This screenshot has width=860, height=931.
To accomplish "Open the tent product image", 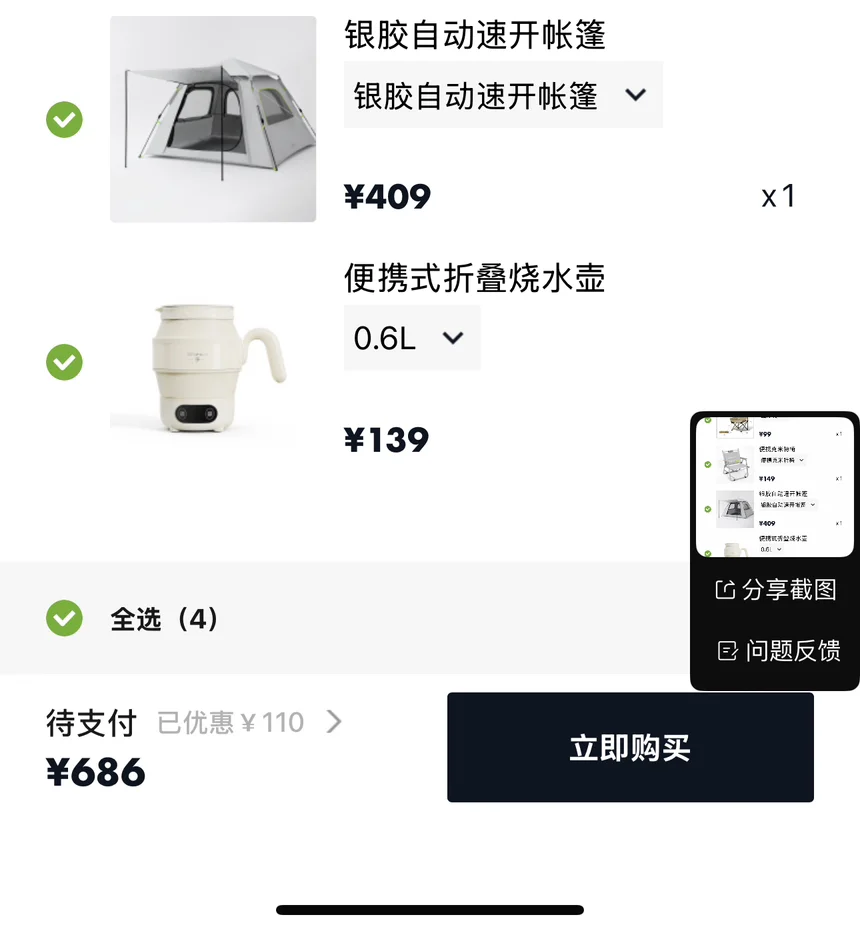I will click(x=213, y=119).
